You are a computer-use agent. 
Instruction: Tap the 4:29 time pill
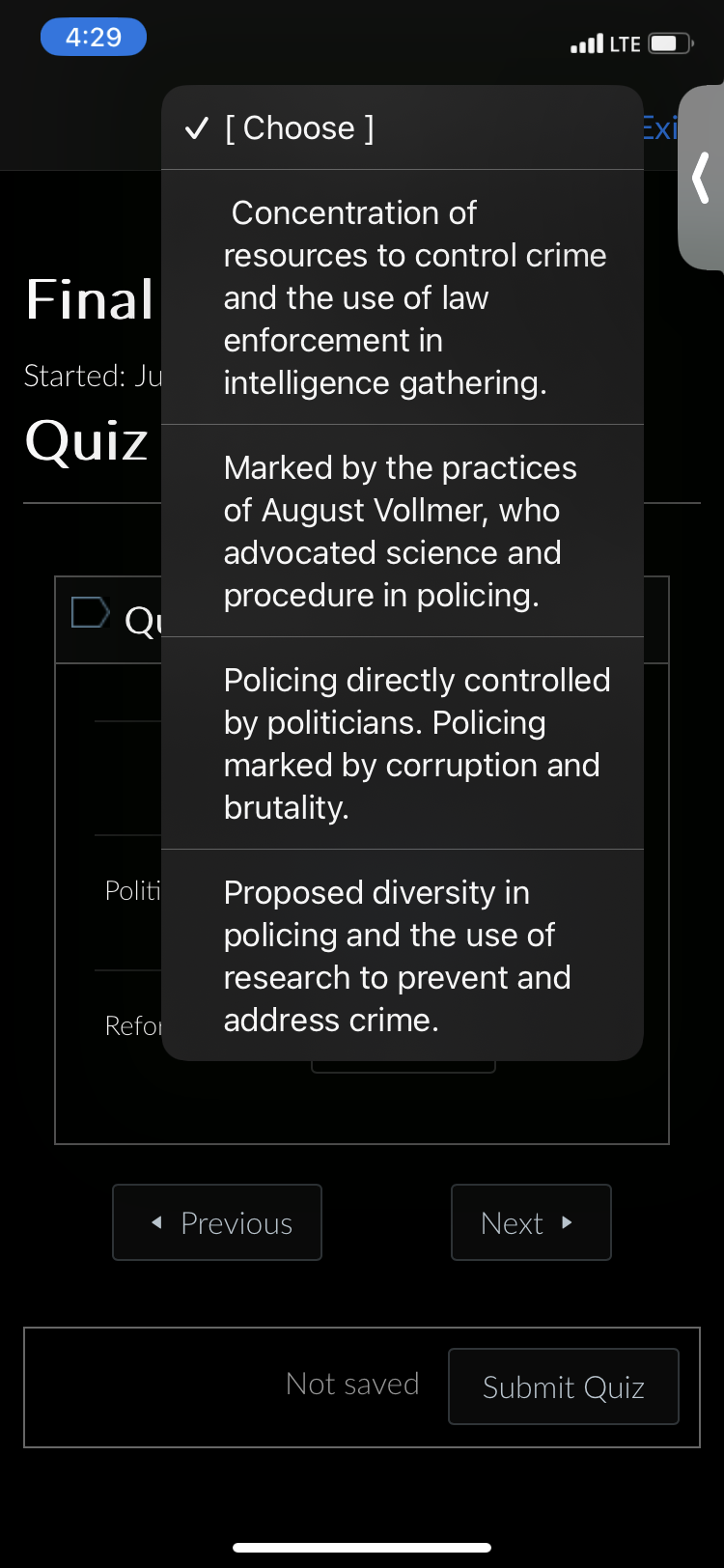[93, 36]
